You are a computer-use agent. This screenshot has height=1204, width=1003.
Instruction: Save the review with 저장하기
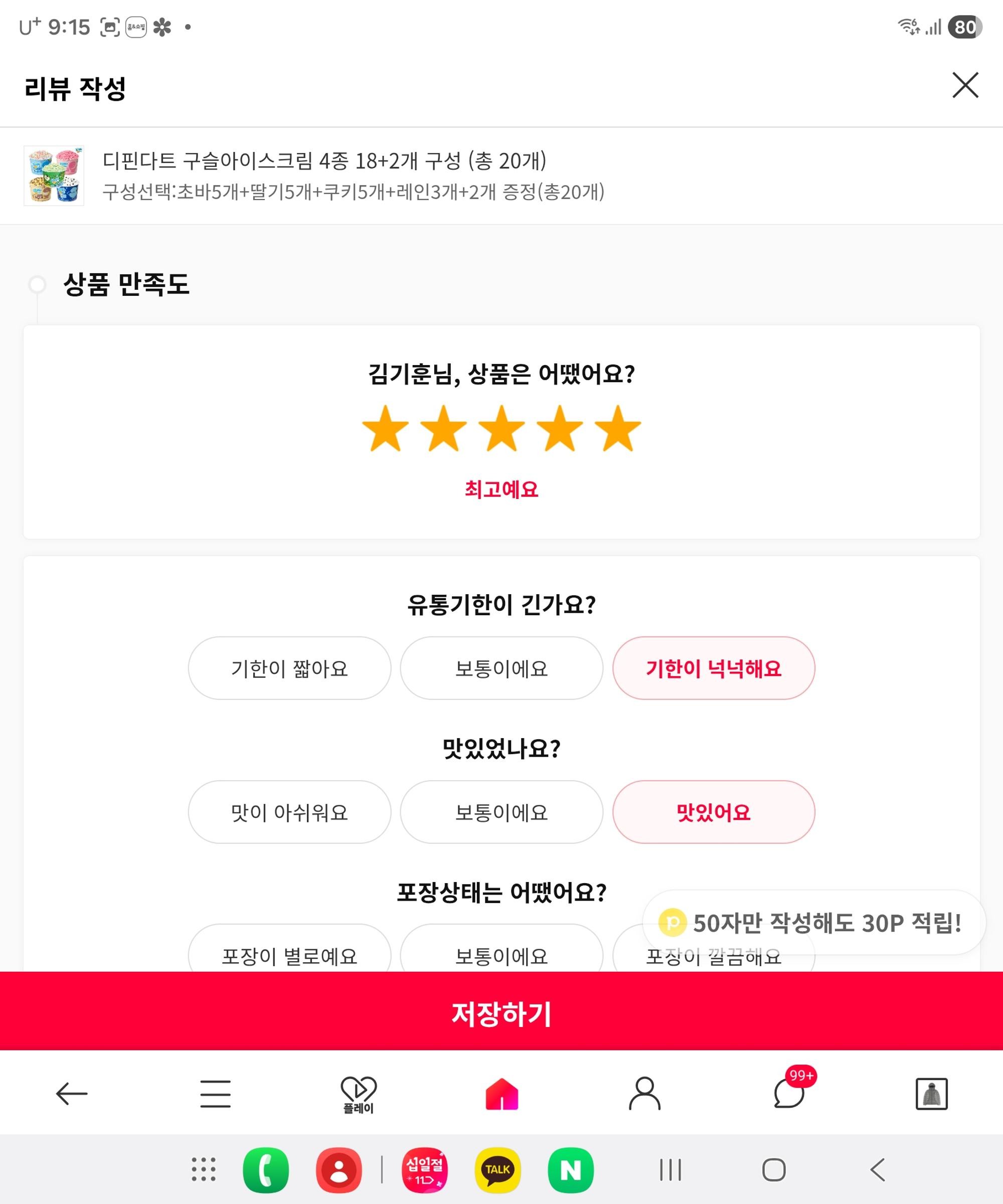tap(501, 1012)
